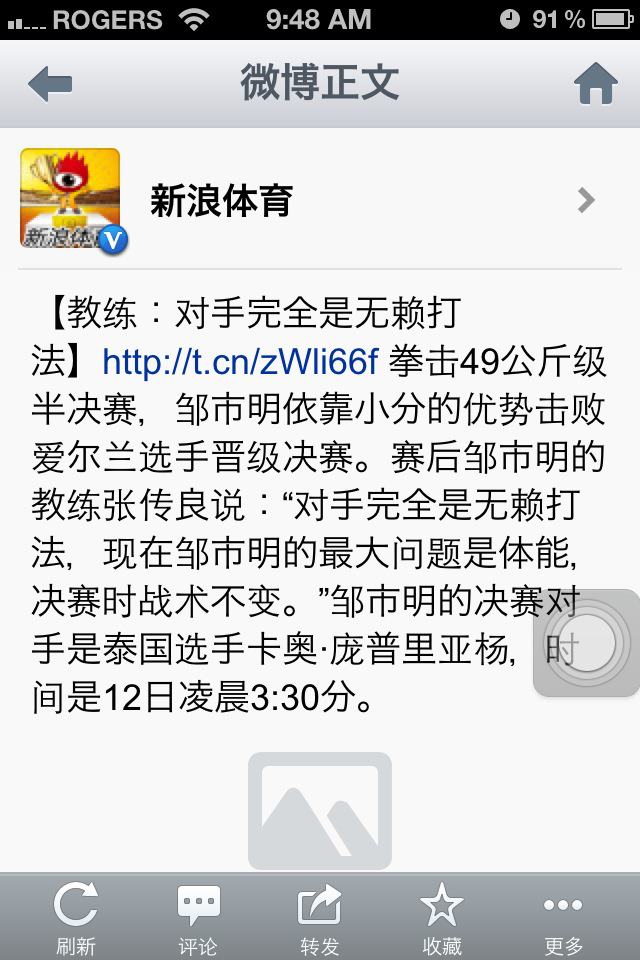Open the 新浪体育 profile row
This screenshot has height=960, width=640.
pos(320,201)
